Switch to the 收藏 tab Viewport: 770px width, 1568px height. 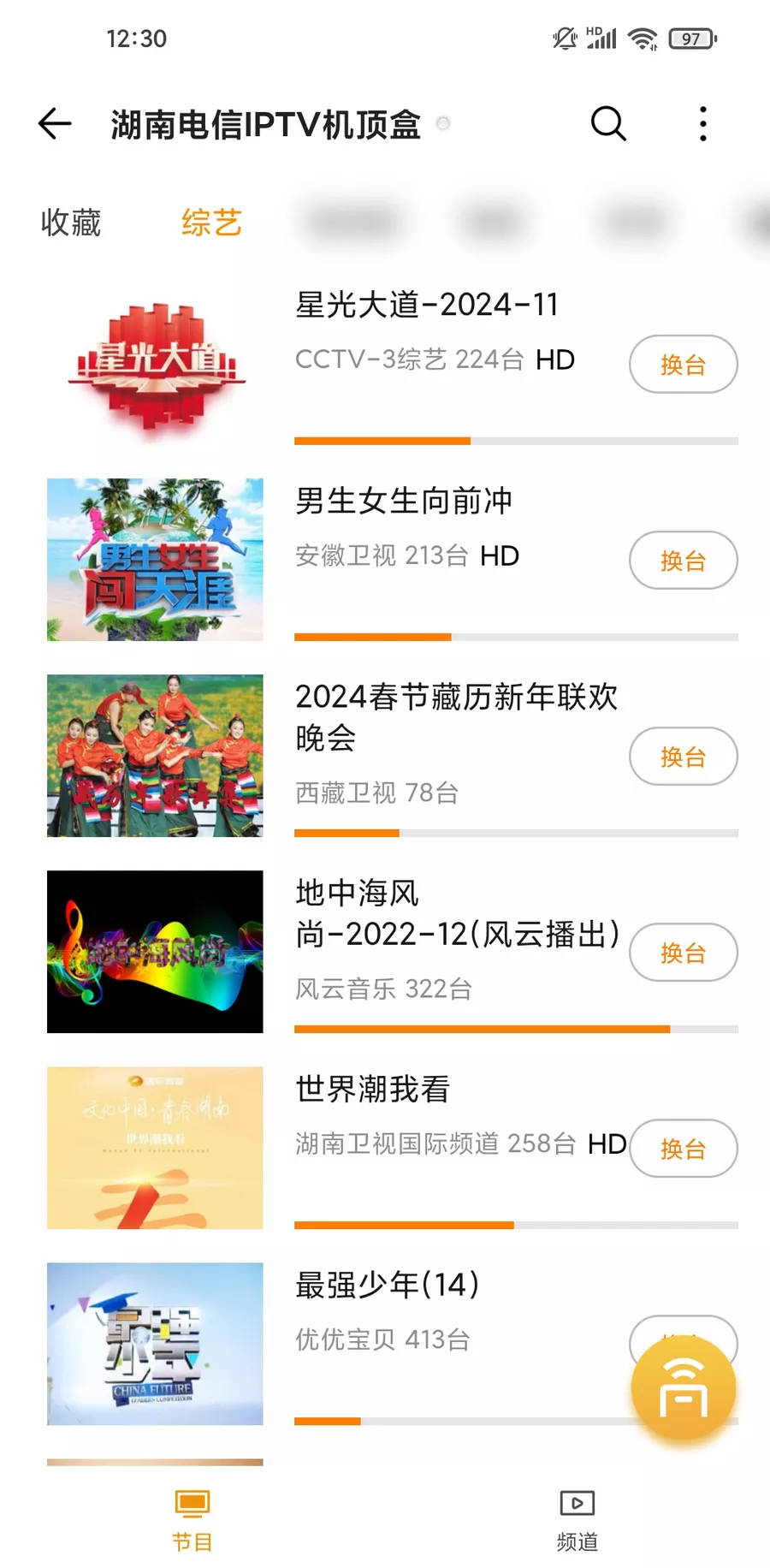coord(70,223)
